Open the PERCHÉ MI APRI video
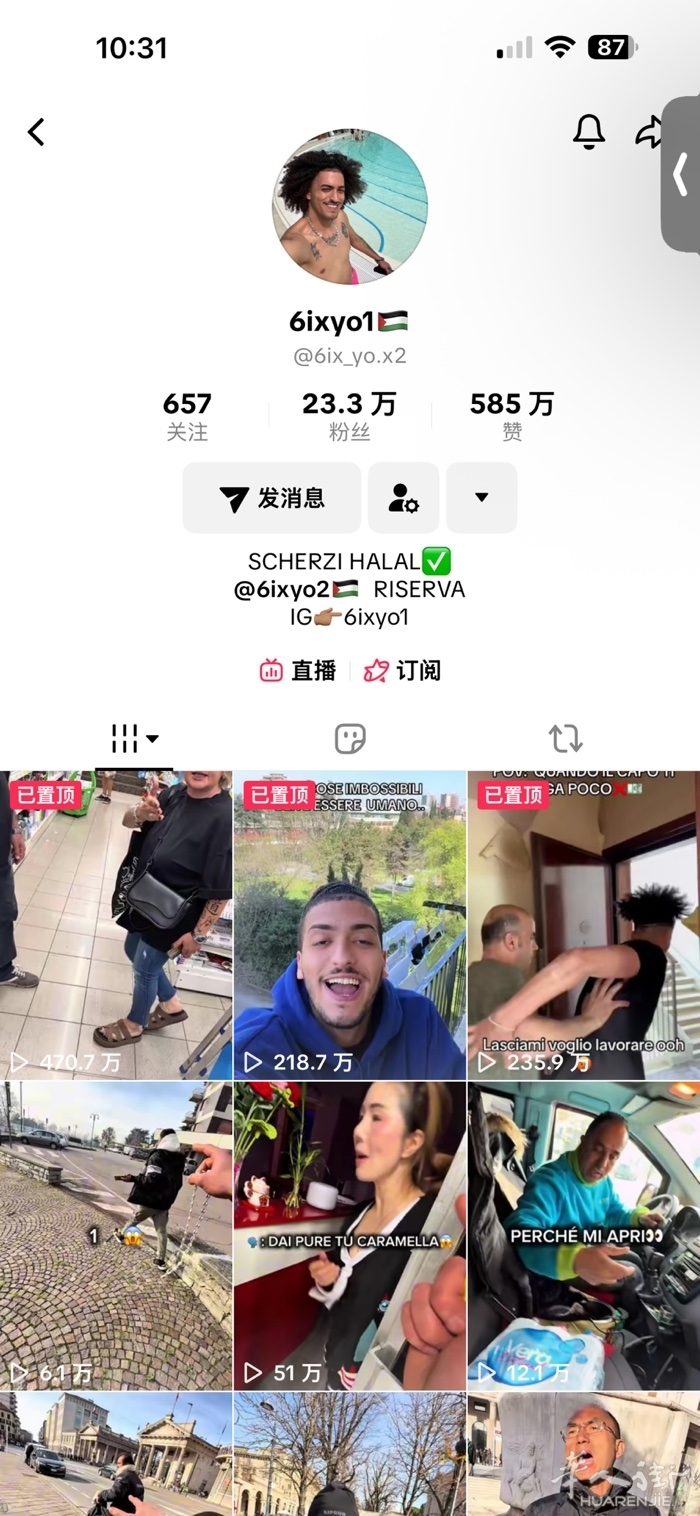 tap(583, 1236)
